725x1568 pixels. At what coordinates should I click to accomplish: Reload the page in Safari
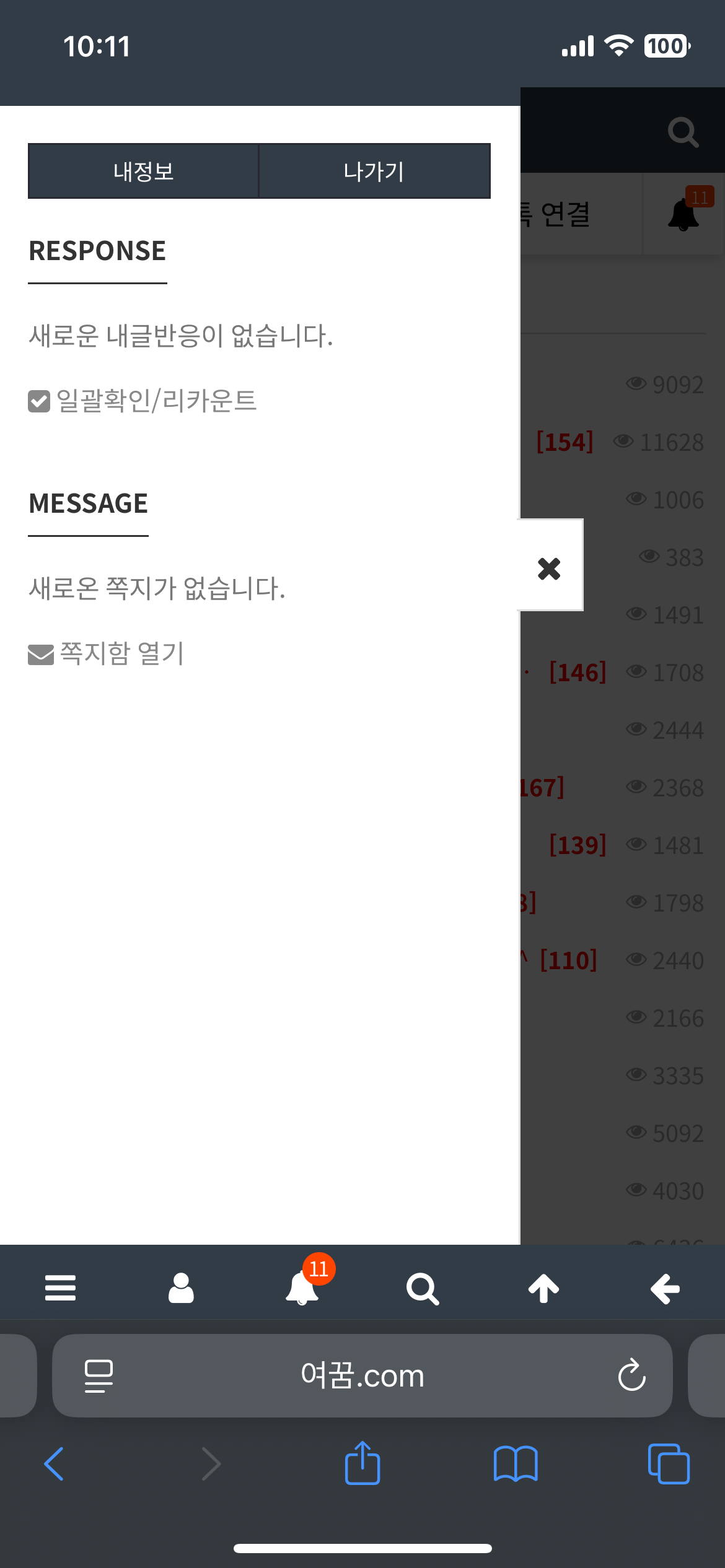[x=631, y=1375]
